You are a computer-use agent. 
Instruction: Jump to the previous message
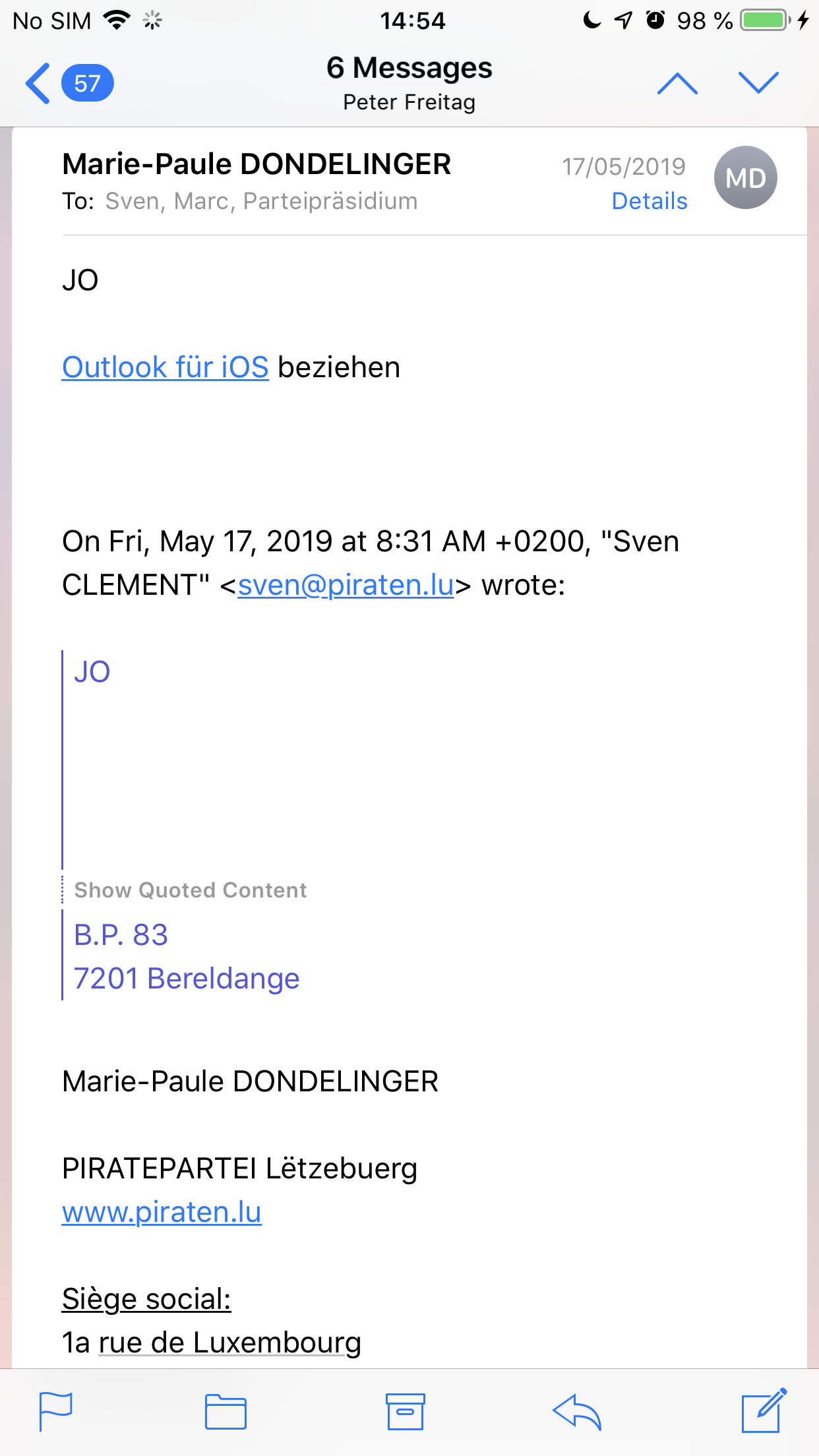(x=677, y=84)
